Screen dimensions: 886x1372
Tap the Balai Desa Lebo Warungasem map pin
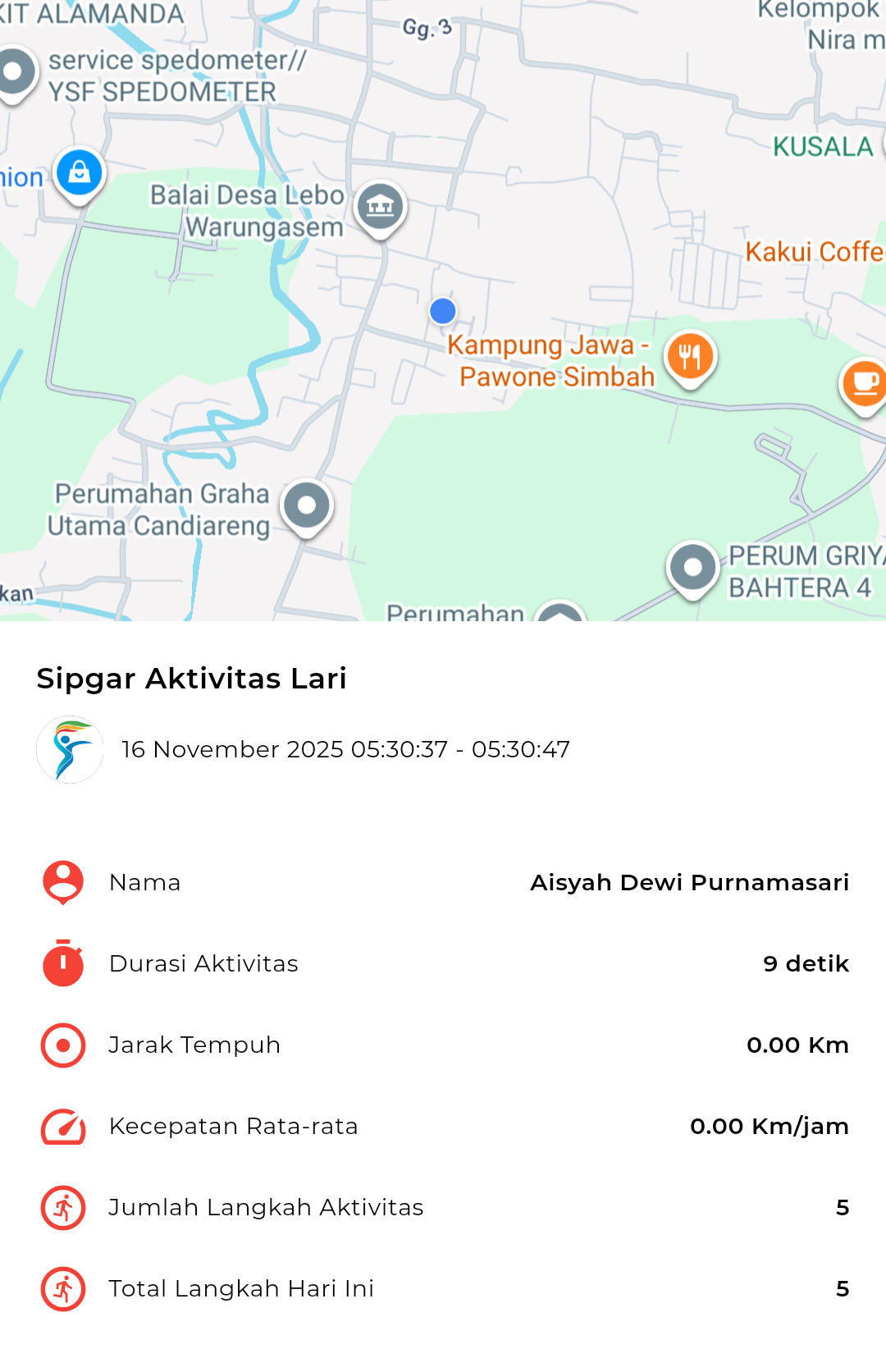point(380,206)
